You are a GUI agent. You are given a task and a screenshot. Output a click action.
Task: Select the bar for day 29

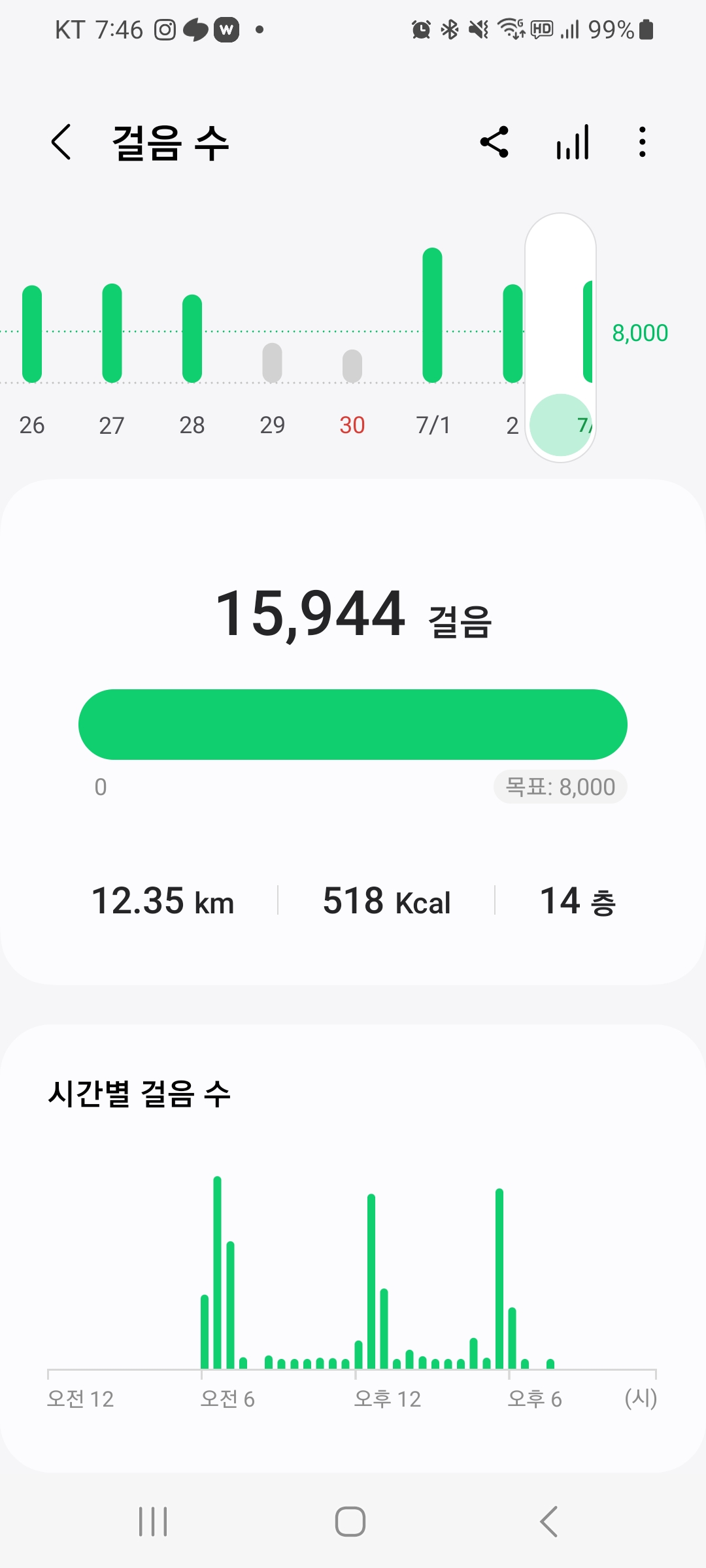(272, 363)
